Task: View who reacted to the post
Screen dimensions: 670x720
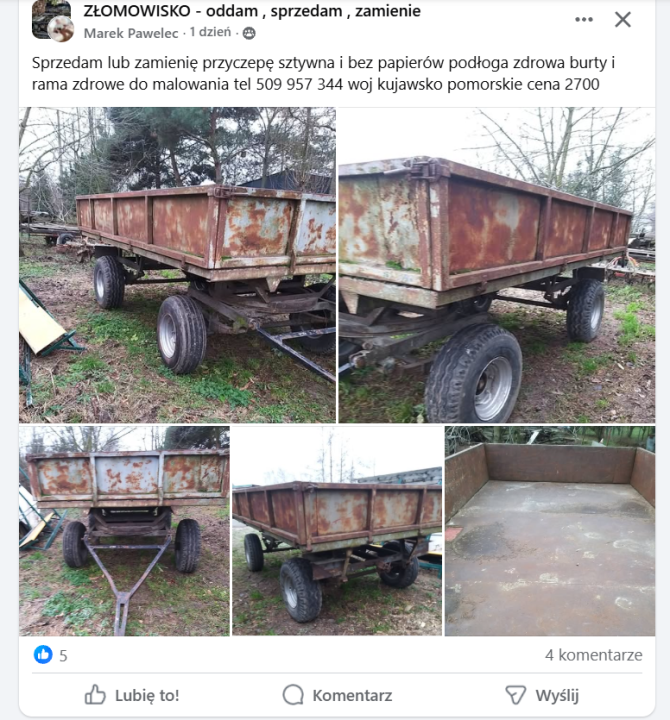Action: [x=52, y=655]
